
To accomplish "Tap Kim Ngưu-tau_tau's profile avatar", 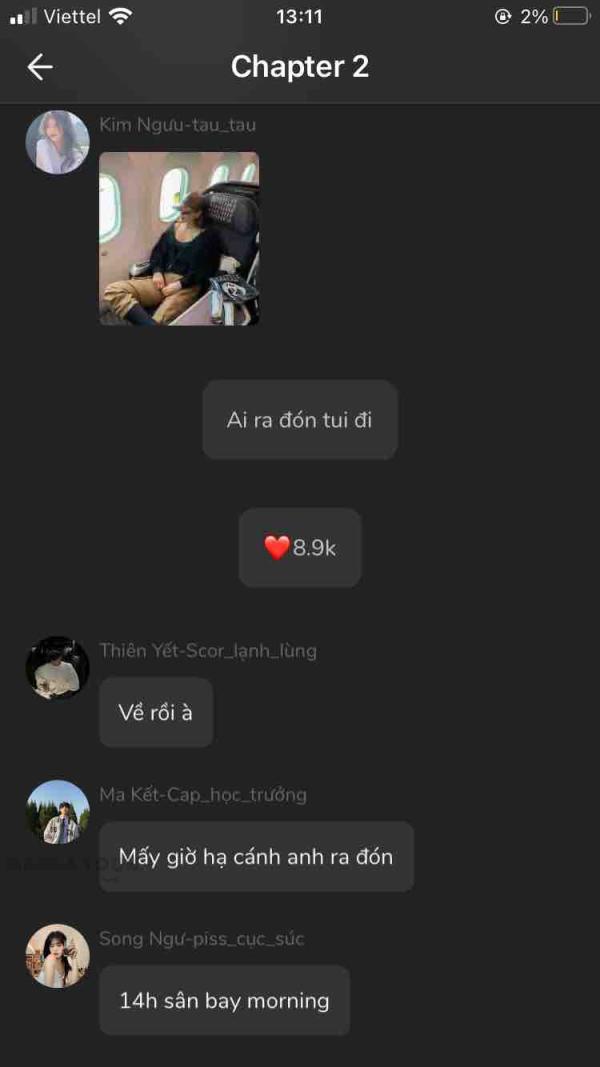I will (x=58, y=142).
